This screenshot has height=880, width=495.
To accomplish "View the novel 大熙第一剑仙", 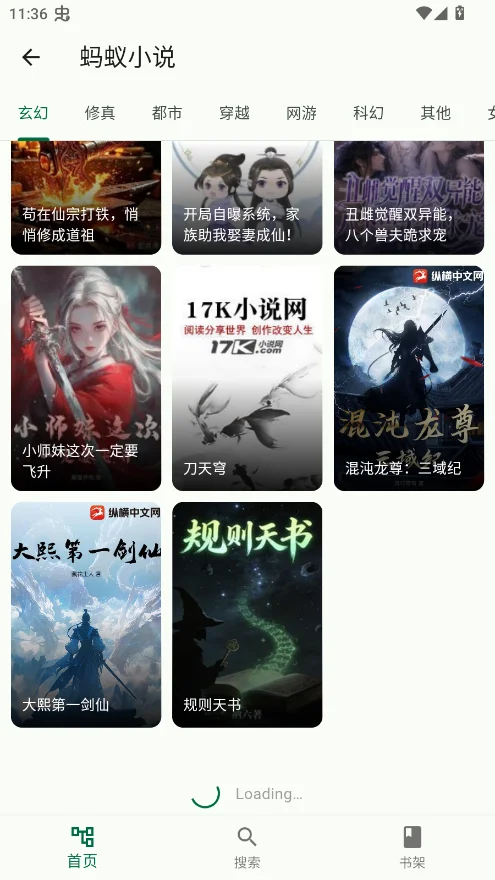I will [86, 615].
